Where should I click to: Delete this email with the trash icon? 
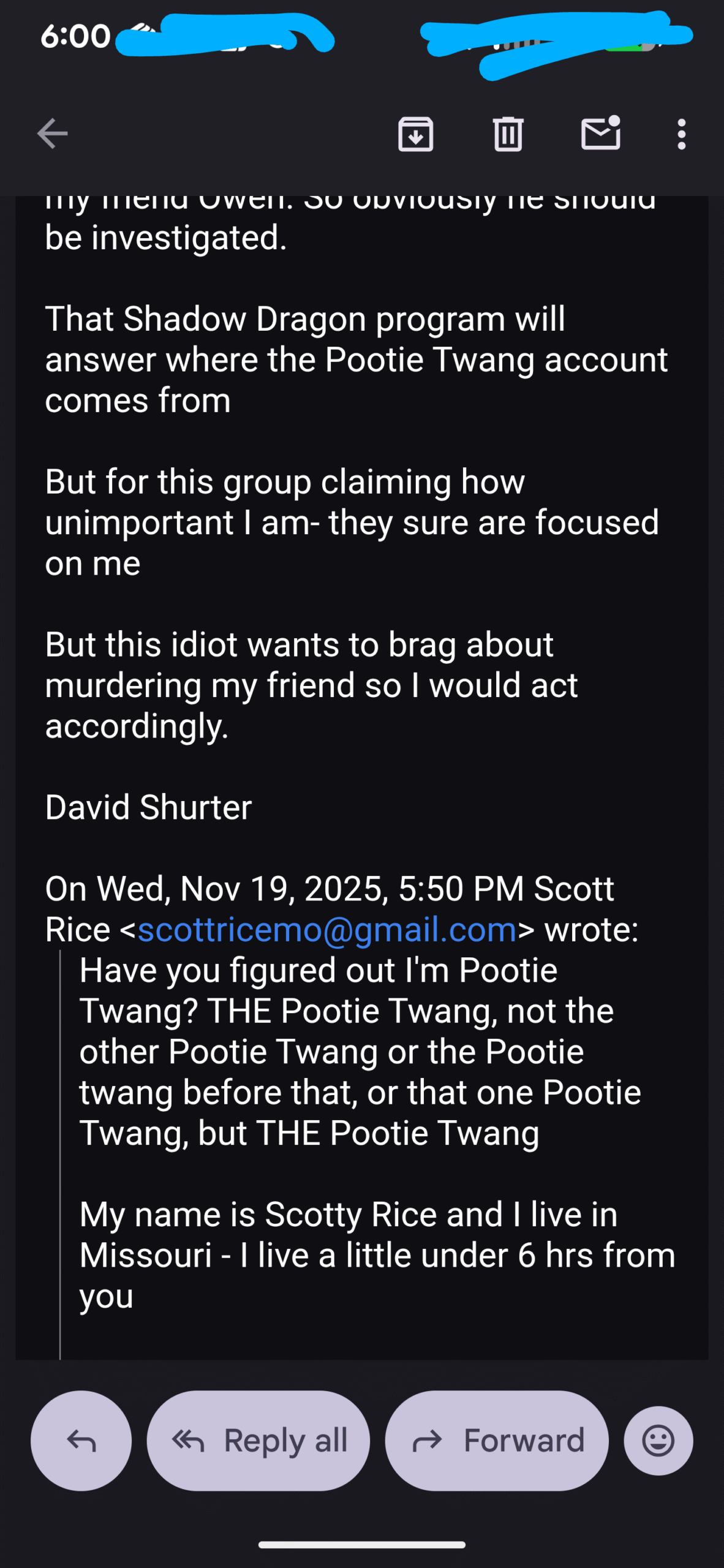(508, 134)
